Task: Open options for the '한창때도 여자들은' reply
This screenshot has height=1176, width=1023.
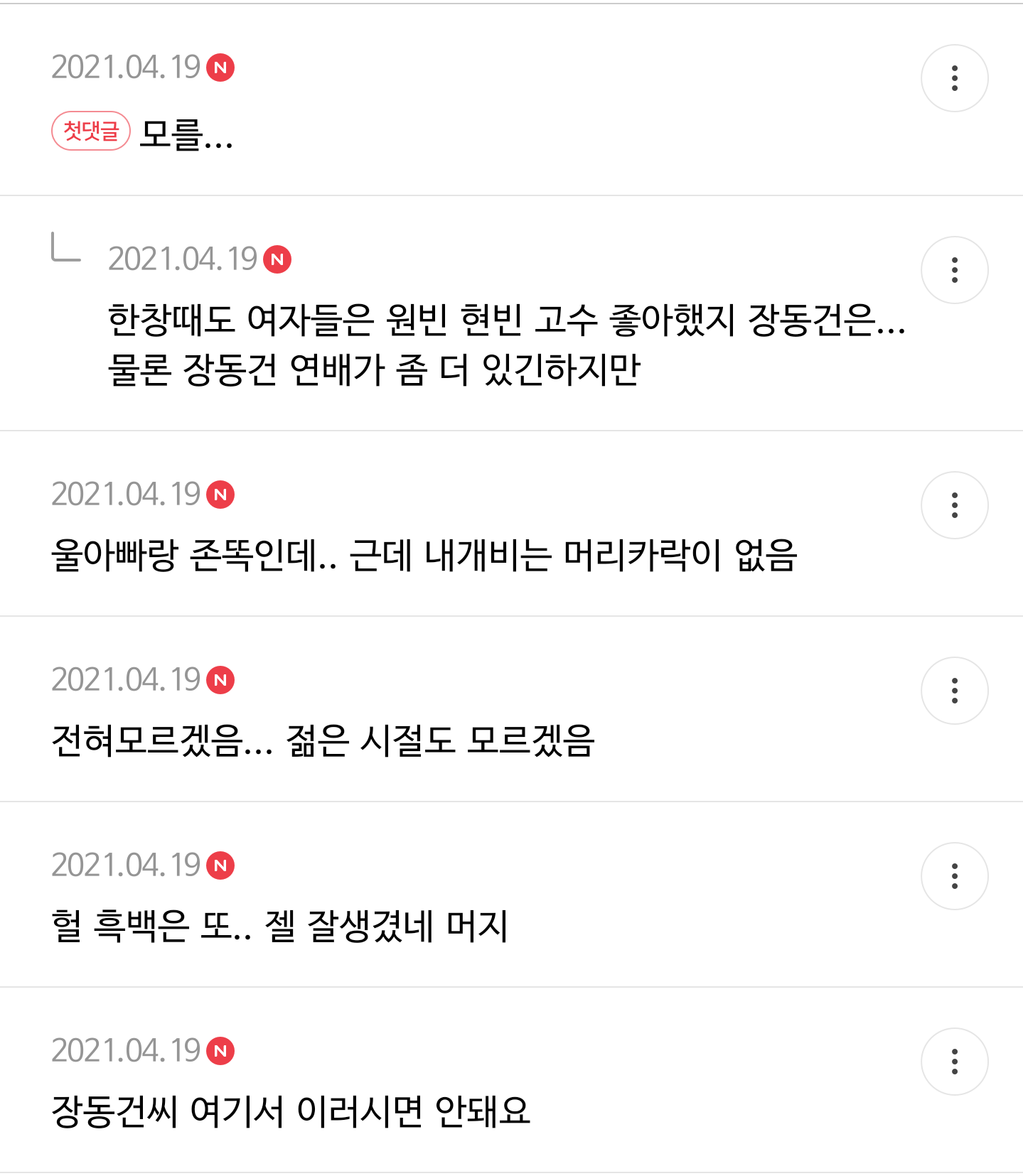Action: pos(954,270)
